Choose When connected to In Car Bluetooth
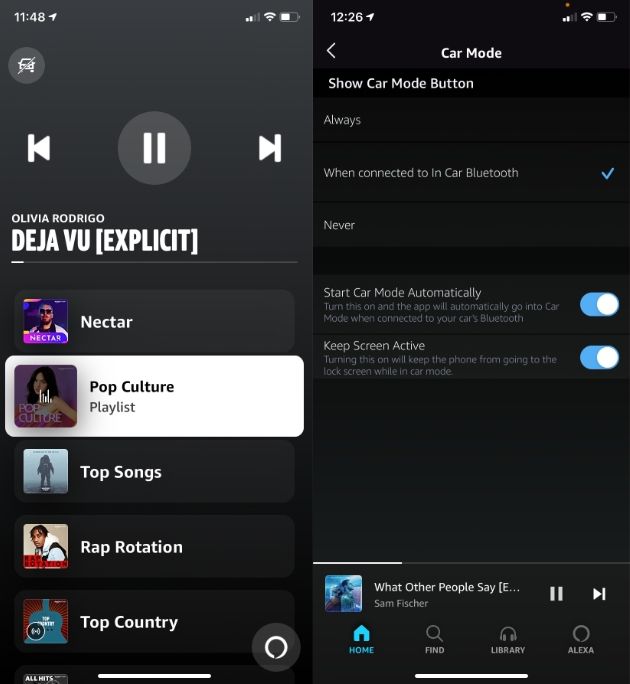The image size is (630, 684). tap(470, 173)
